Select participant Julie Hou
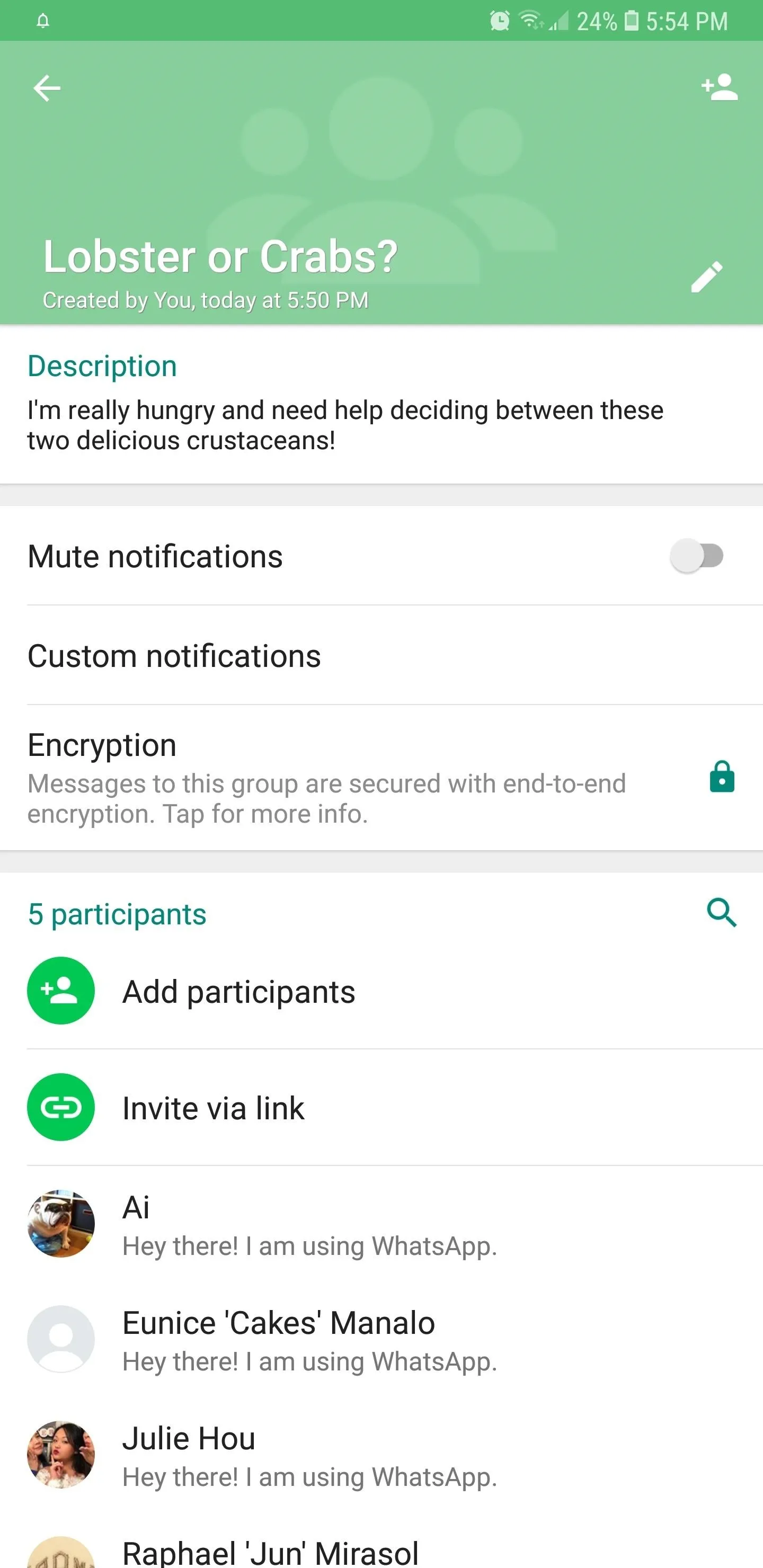763x1568 pixels. point(381,1455)
